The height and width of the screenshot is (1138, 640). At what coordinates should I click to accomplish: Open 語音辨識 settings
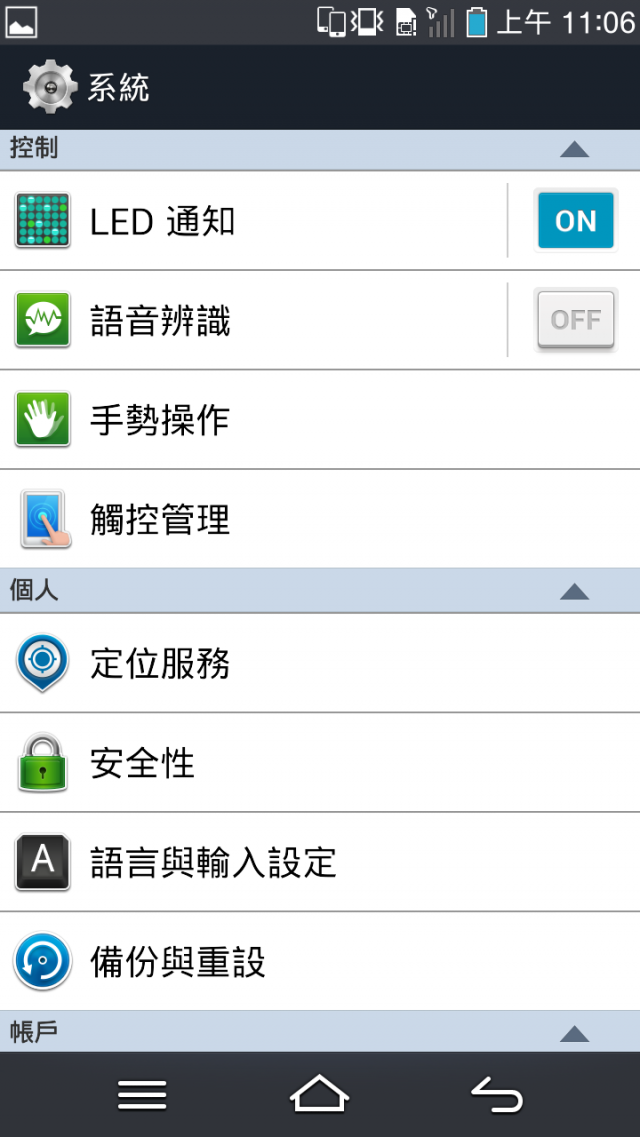(x=253, y=320)
